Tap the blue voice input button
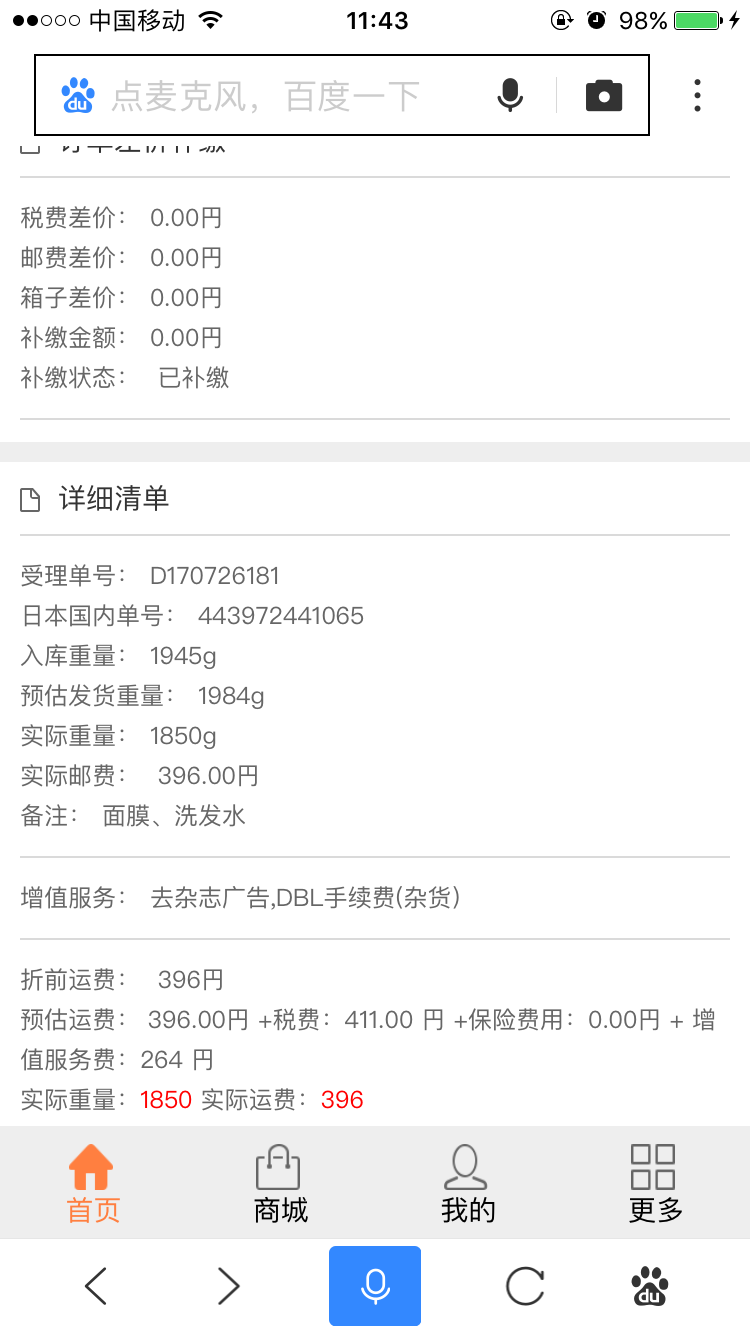The width and height of the screenshot is (750, 1334). tap(375, 1286)
